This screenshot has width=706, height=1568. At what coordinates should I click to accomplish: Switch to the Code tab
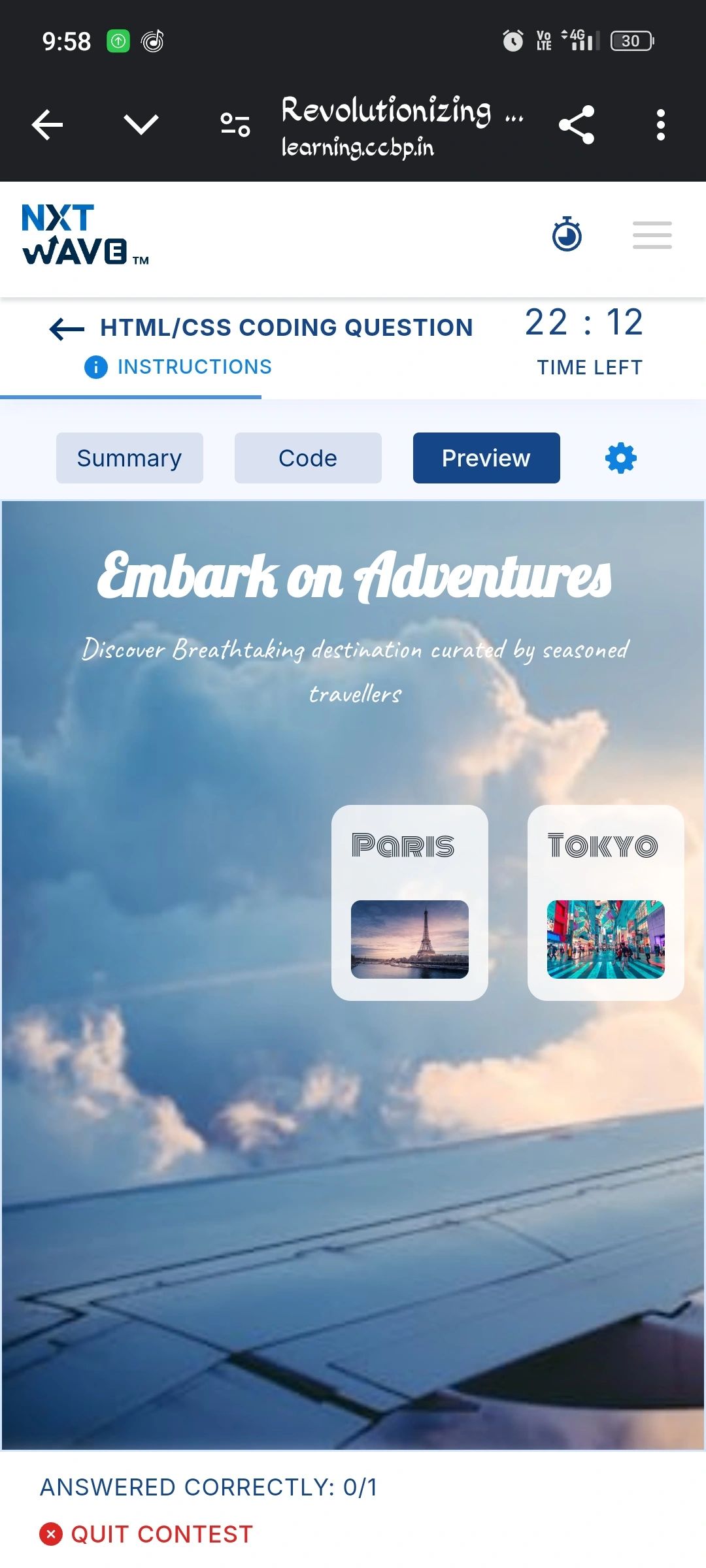(x=308, y=458)
